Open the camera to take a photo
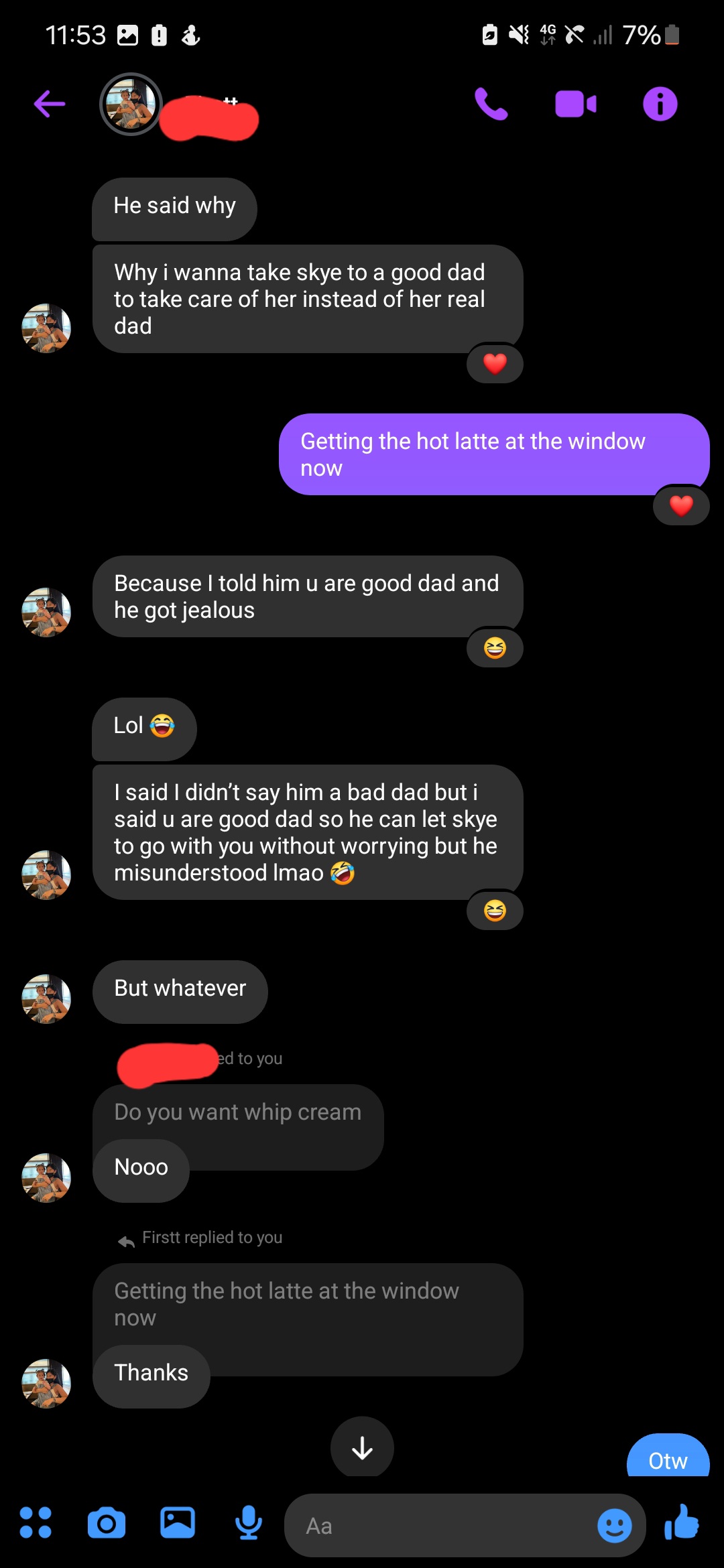Screen dimensions: 724x1568 coord(107,1522)
